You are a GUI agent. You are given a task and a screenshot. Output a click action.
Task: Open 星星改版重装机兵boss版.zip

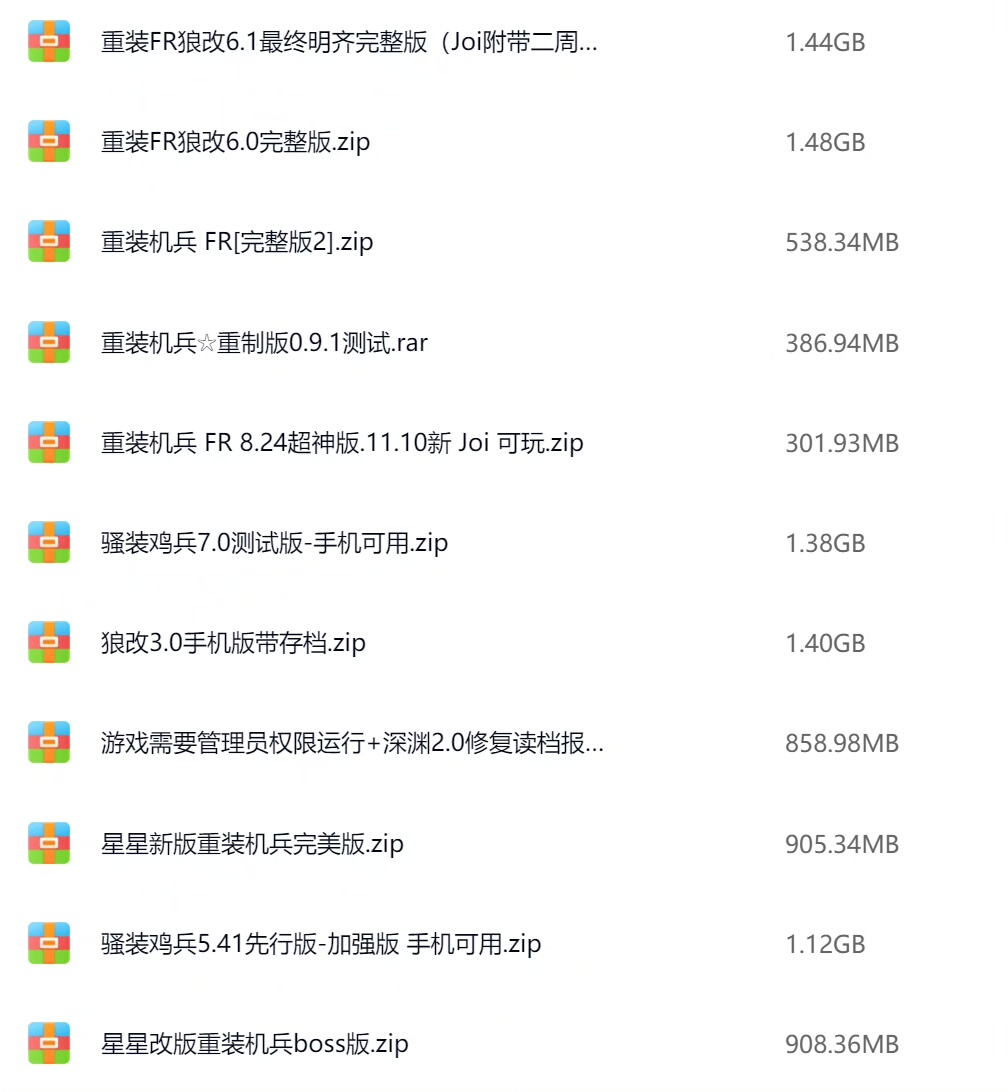(x=255, y=1044)
